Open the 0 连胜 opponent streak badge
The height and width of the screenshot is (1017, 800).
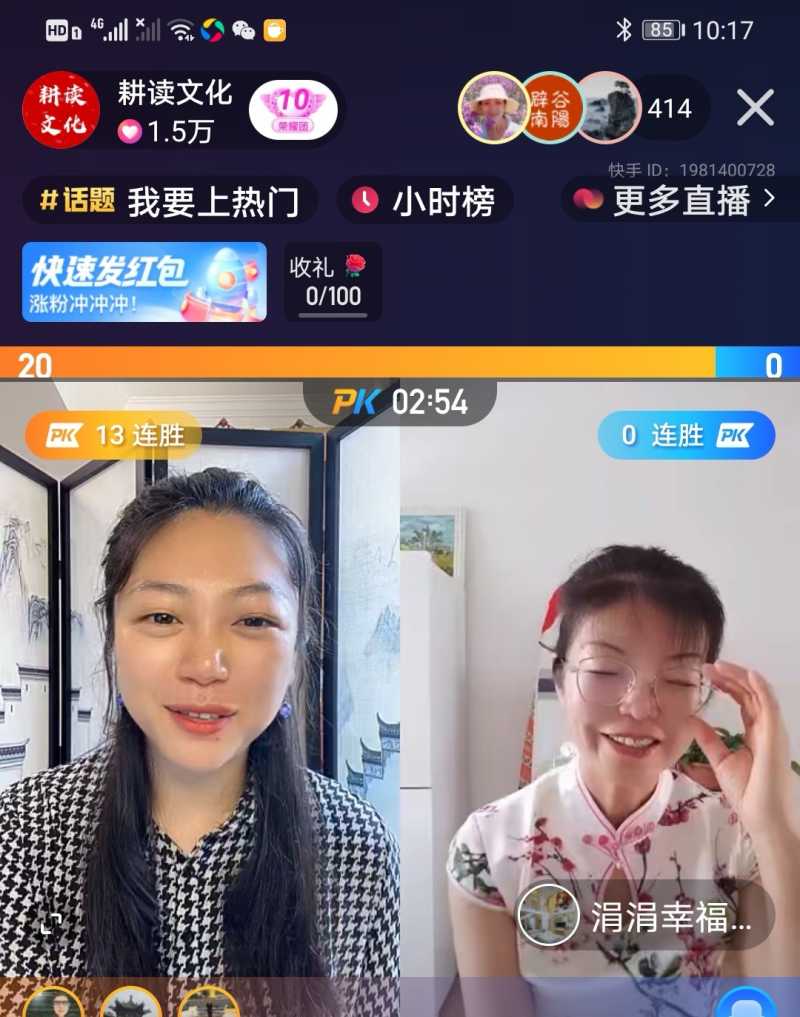tap(686, 435)
